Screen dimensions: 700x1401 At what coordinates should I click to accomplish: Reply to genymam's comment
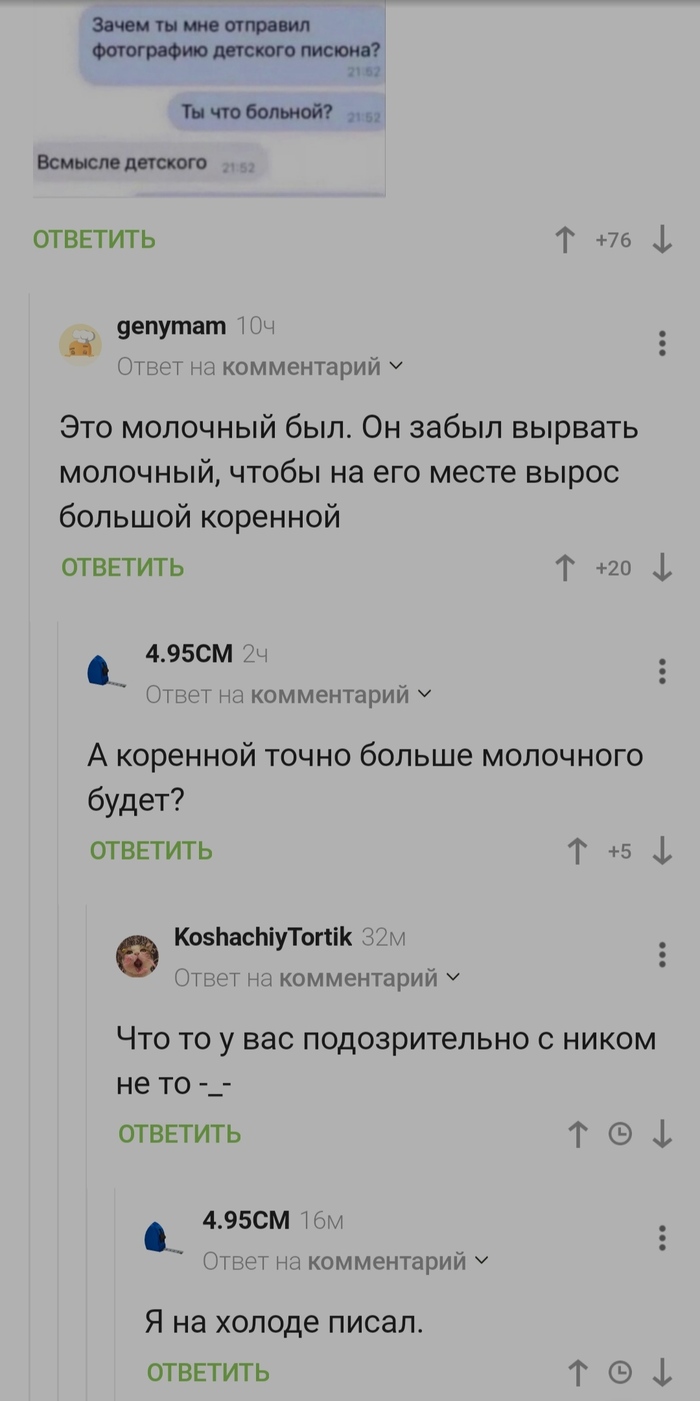pos(122,568)
